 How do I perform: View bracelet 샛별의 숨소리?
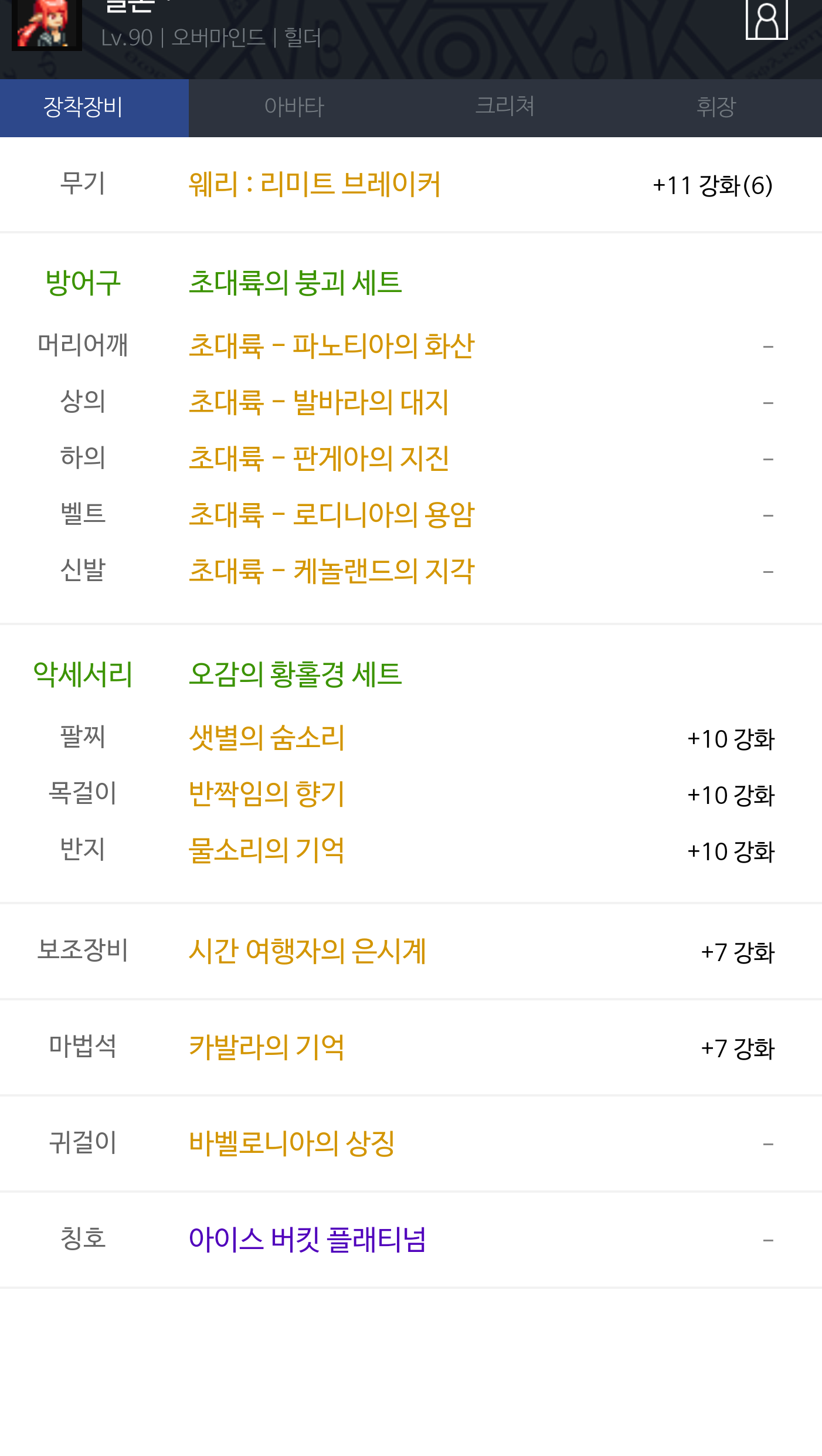pos(267,738)
